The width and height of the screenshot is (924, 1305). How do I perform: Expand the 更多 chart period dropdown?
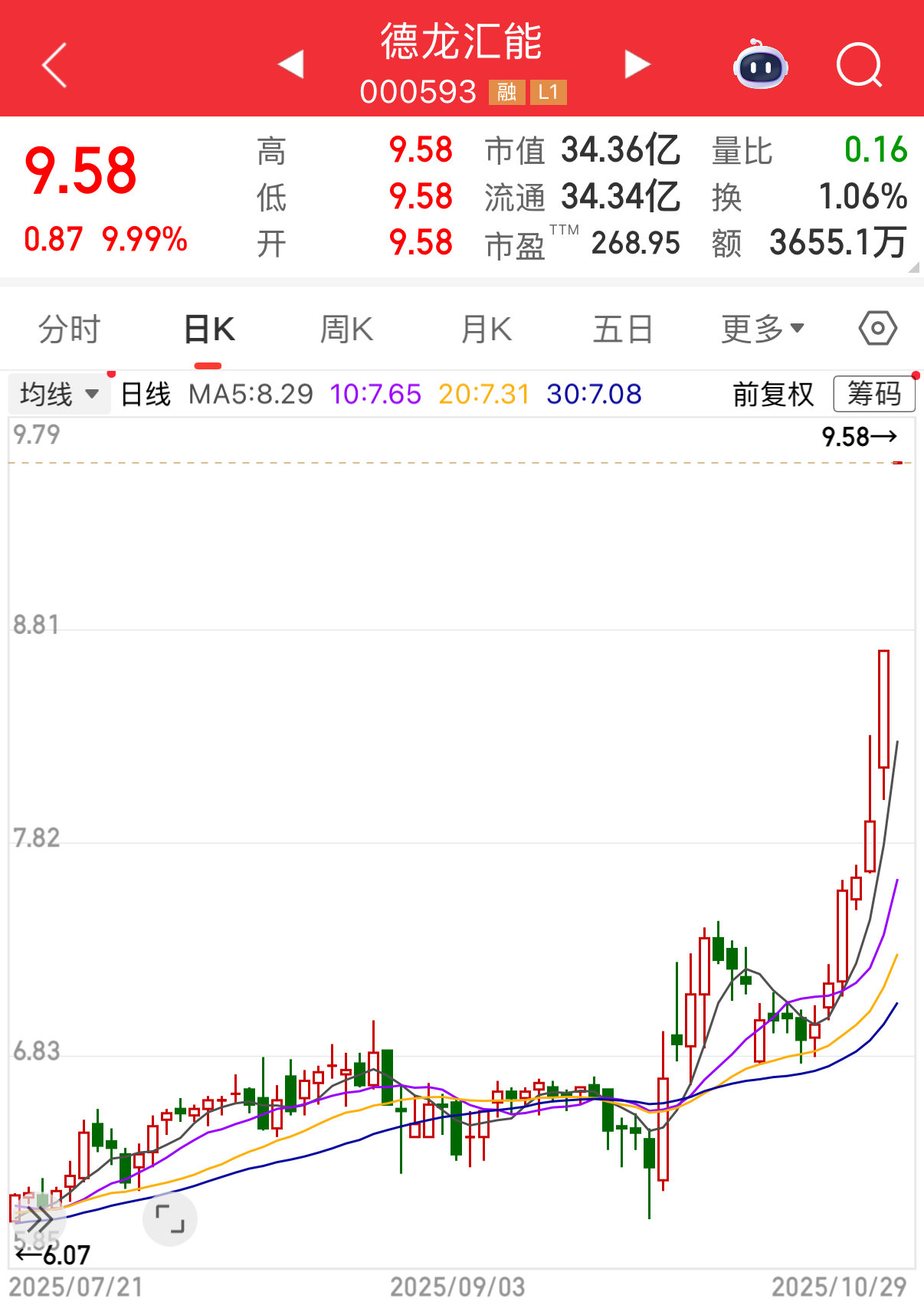[762, 330]
